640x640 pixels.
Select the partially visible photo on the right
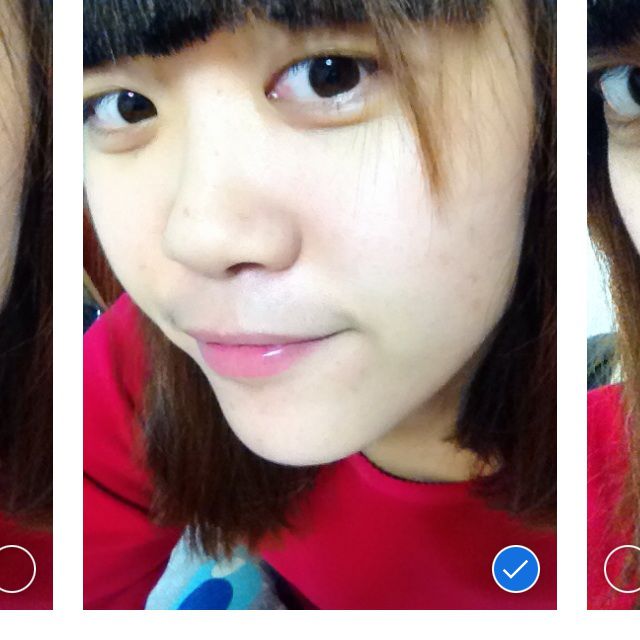tap(624, 569)
